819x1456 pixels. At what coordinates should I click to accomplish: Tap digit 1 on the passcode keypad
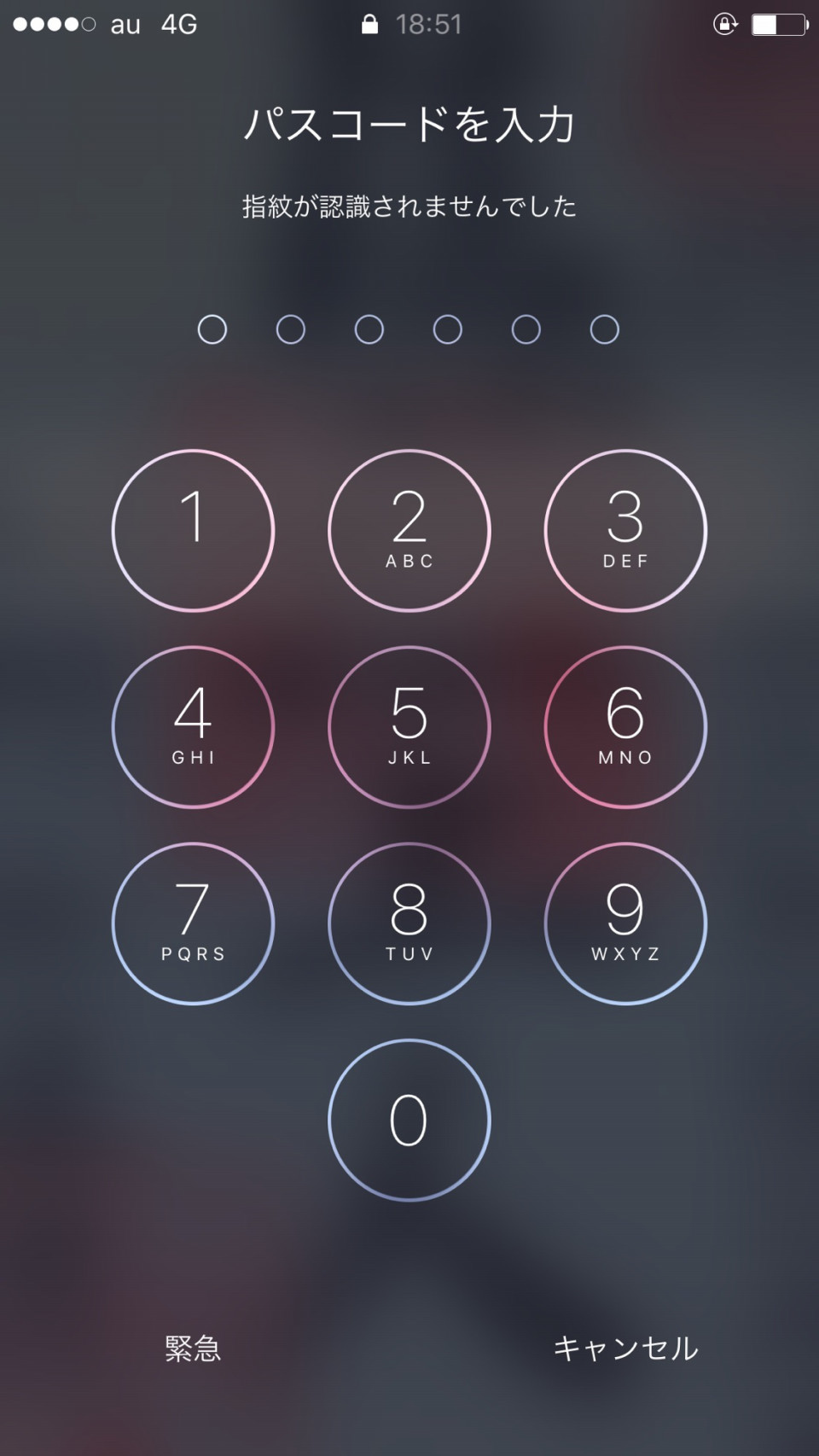[x=193, y=530]
